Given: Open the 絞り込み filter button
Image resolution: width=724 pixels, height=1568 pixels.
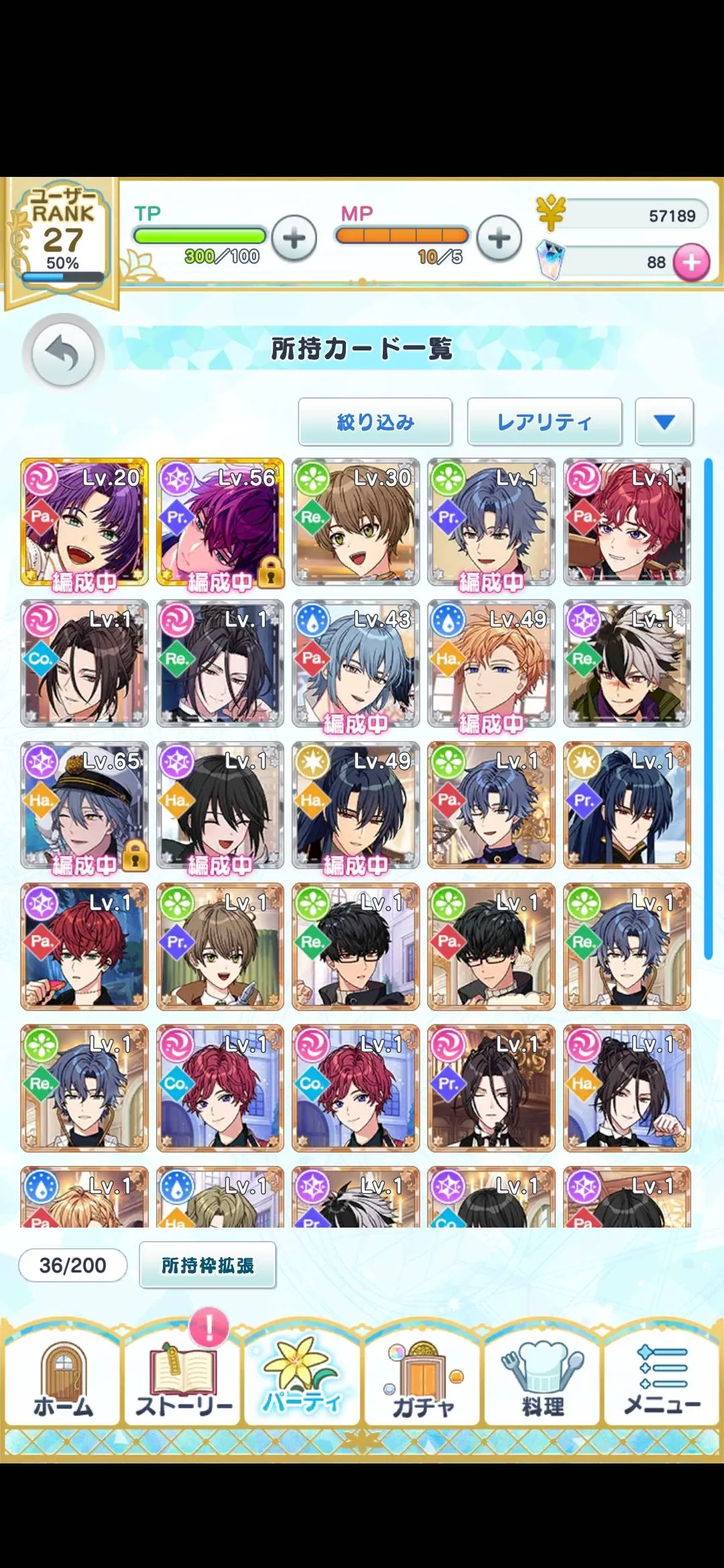Looking at the screenshot, I should point(375,422).
